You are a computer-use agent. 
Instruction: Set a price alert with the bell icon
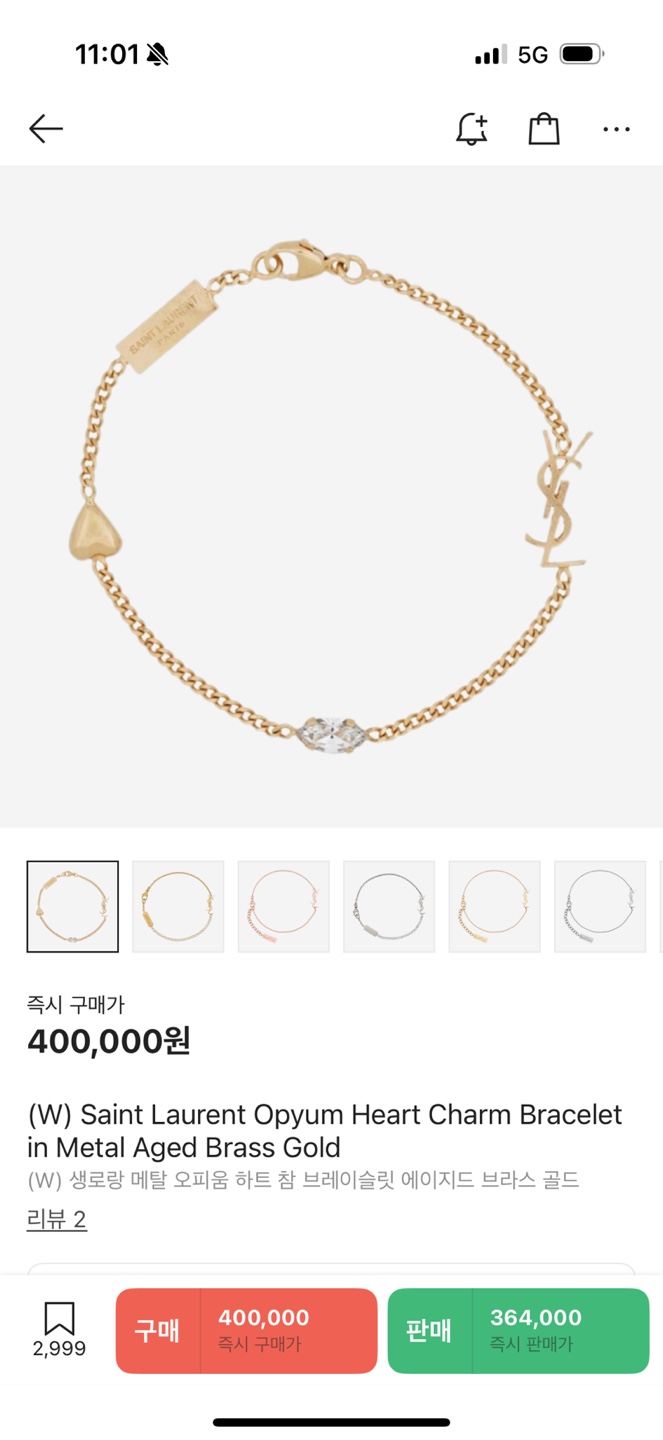tap(471, 129)
